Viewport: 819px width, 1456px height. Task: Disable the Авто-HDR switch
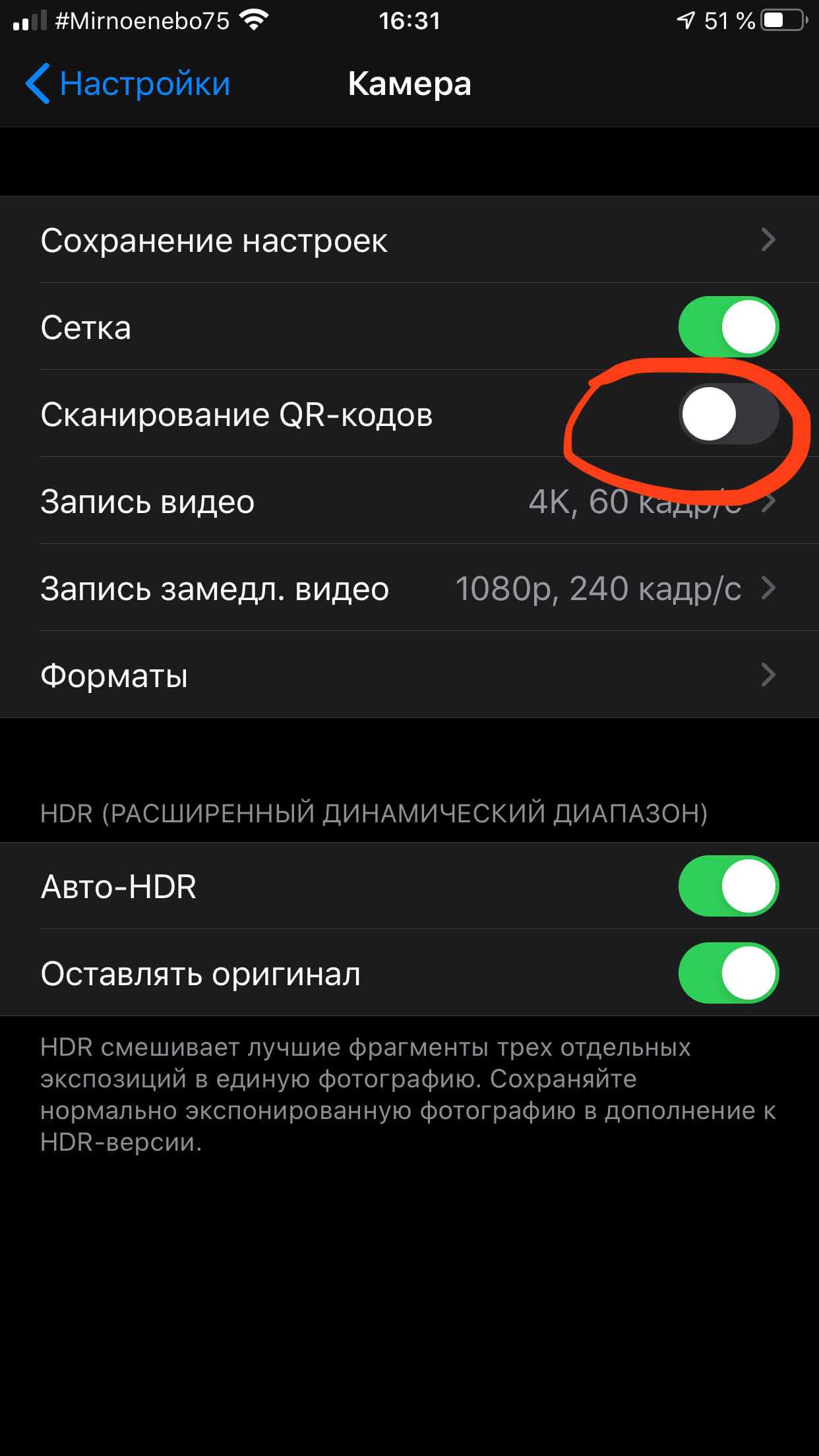point(728,886)
